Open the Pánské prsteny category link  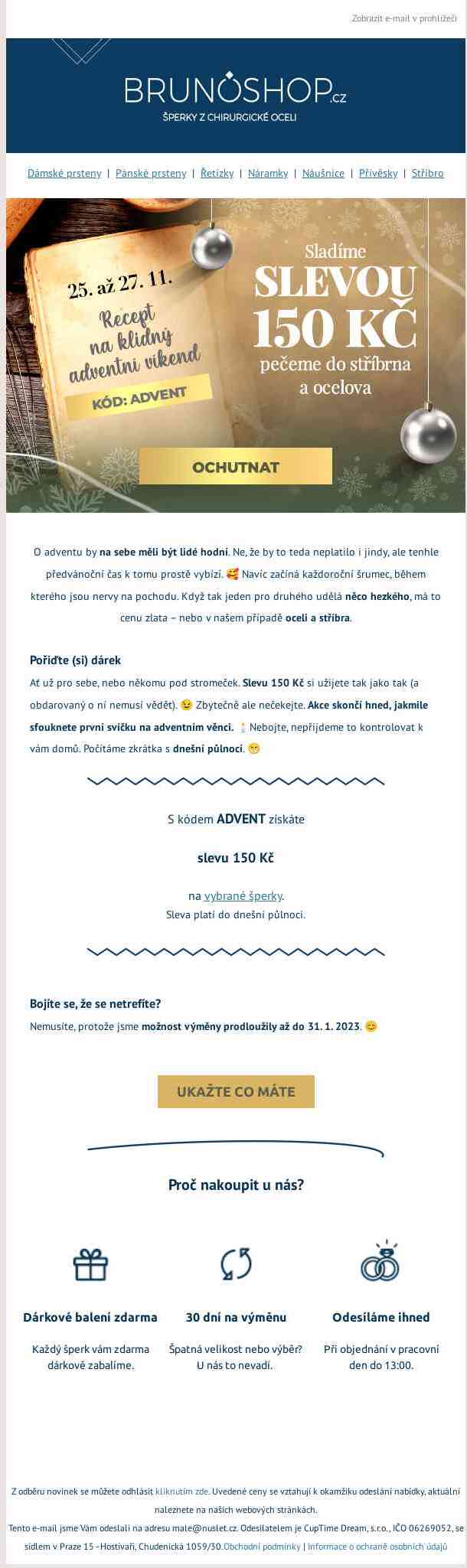click(151, 174)
